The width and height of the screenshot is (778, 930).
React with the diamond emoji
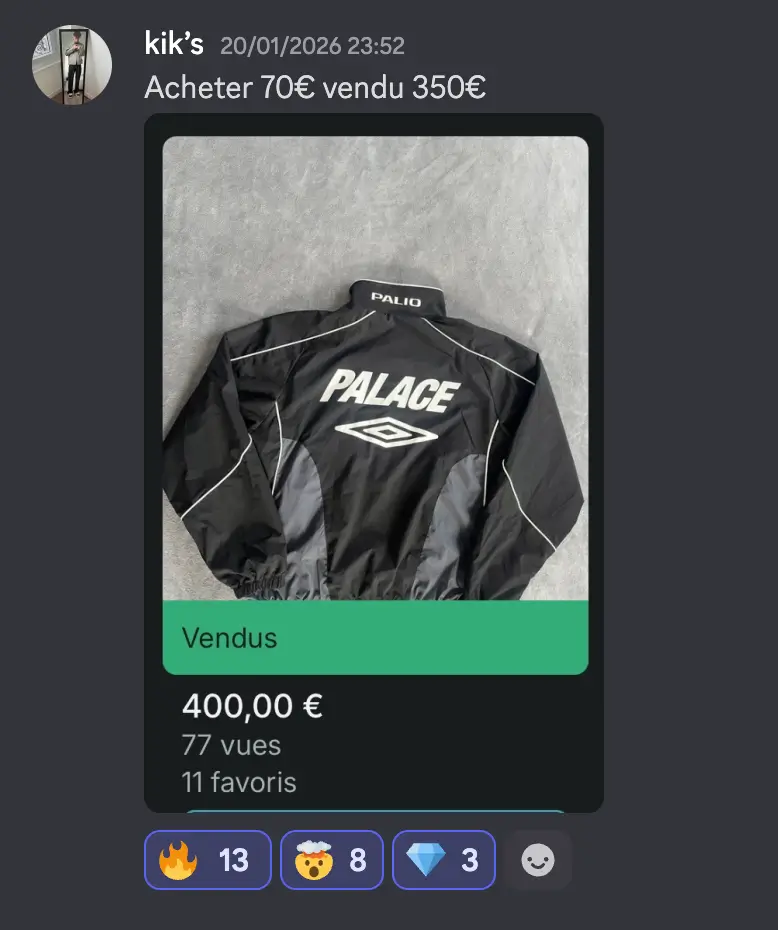coord(443,859)
